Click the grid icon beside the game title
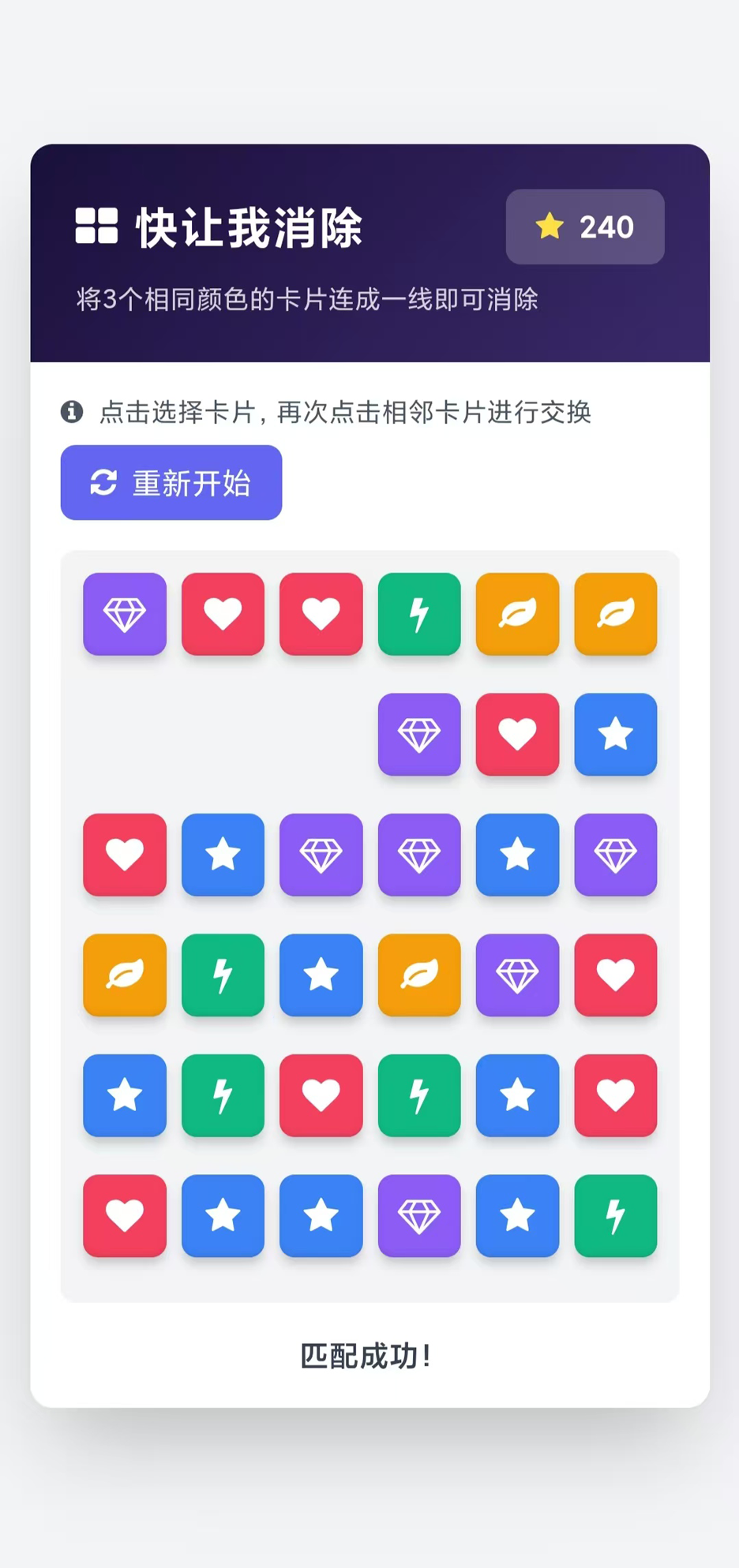This screenshot has width=739, height=1568. coord(96,228)
